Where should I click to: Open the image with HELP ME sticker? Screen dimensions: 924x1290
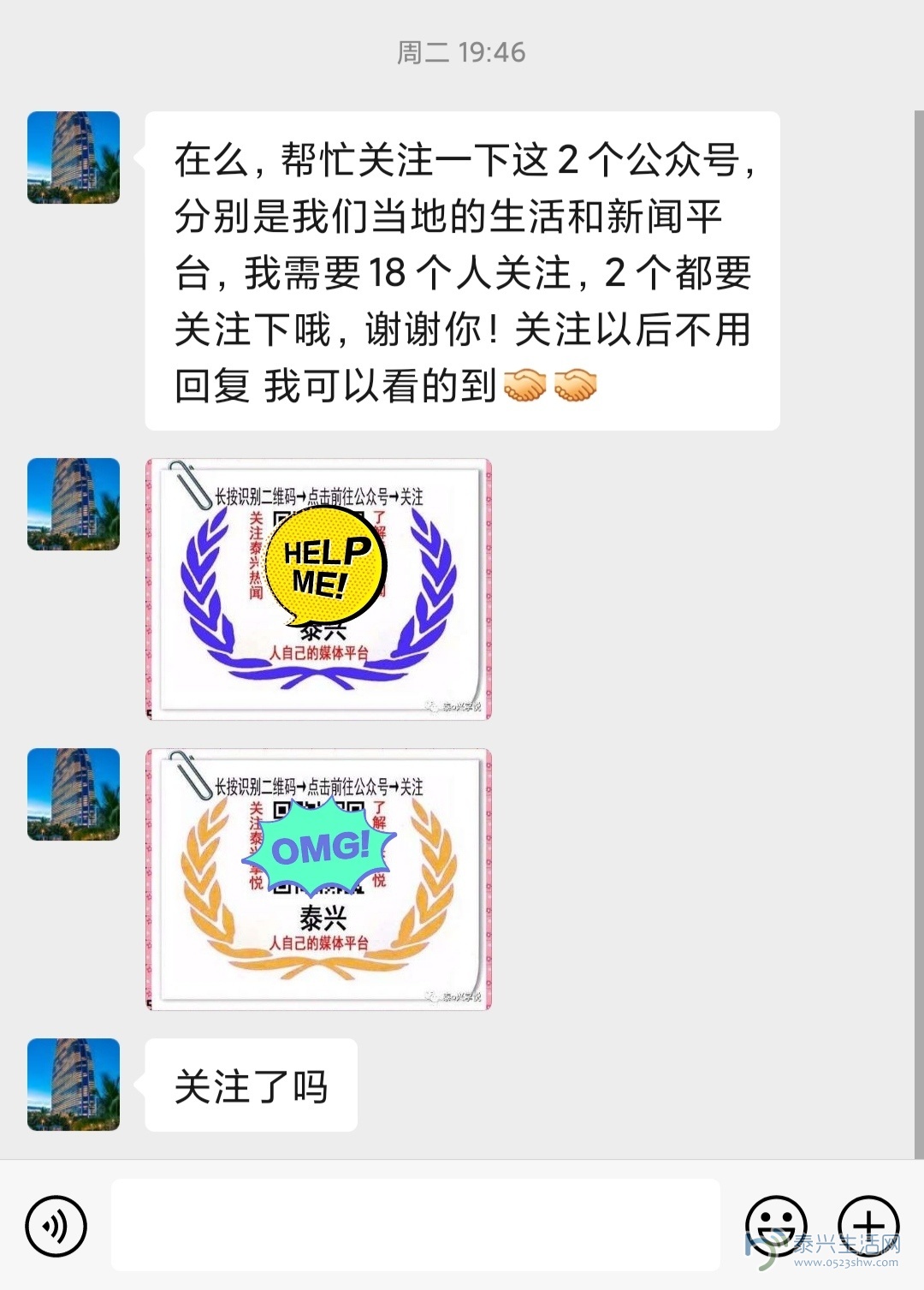[x=318, y=589]
